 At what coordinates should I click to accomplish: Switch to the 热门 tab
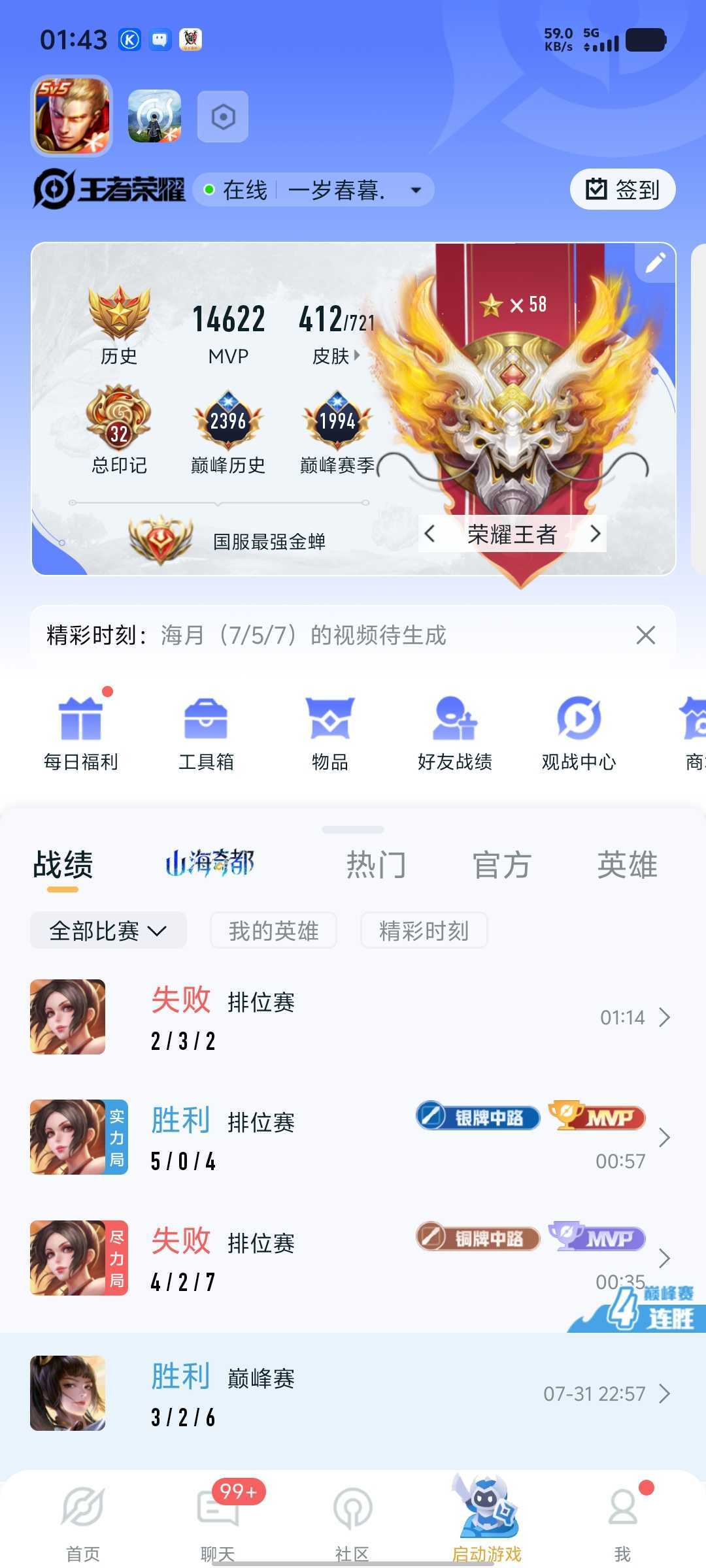coord(377,865)
